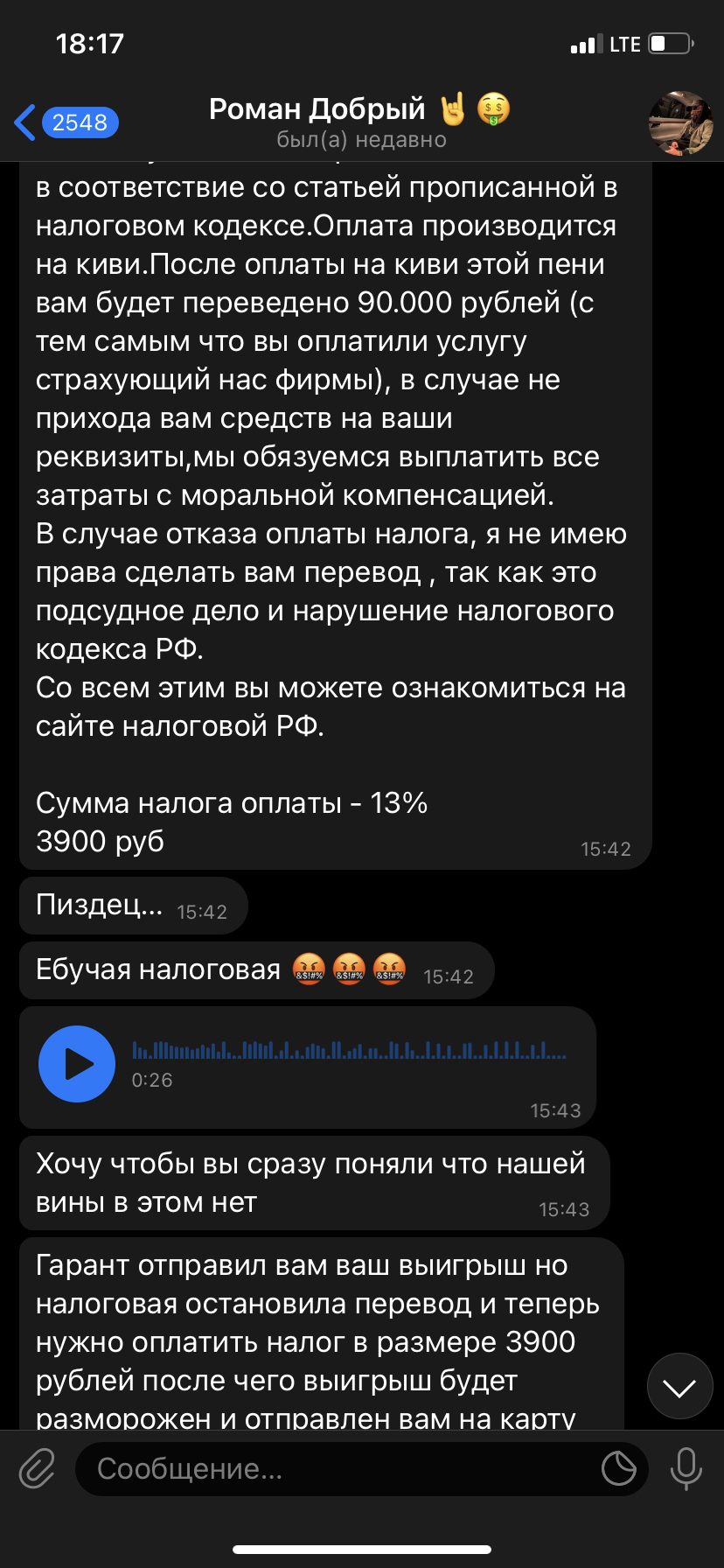724x1568 pixels.
Task: Open the sticker panel
Action: point(619,1468)
